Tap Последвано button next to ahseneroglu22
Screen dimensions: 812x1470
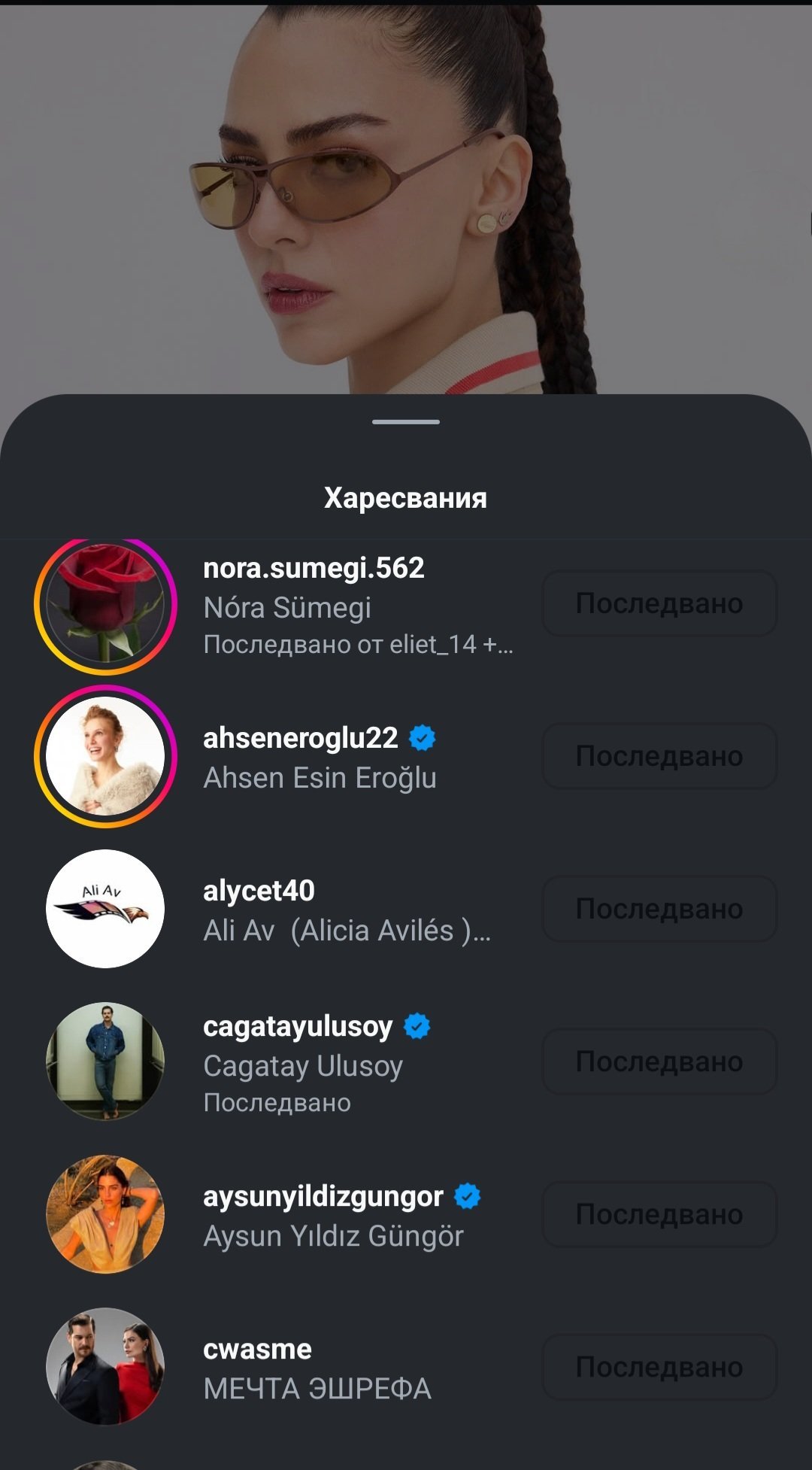(x=659, y=756)
